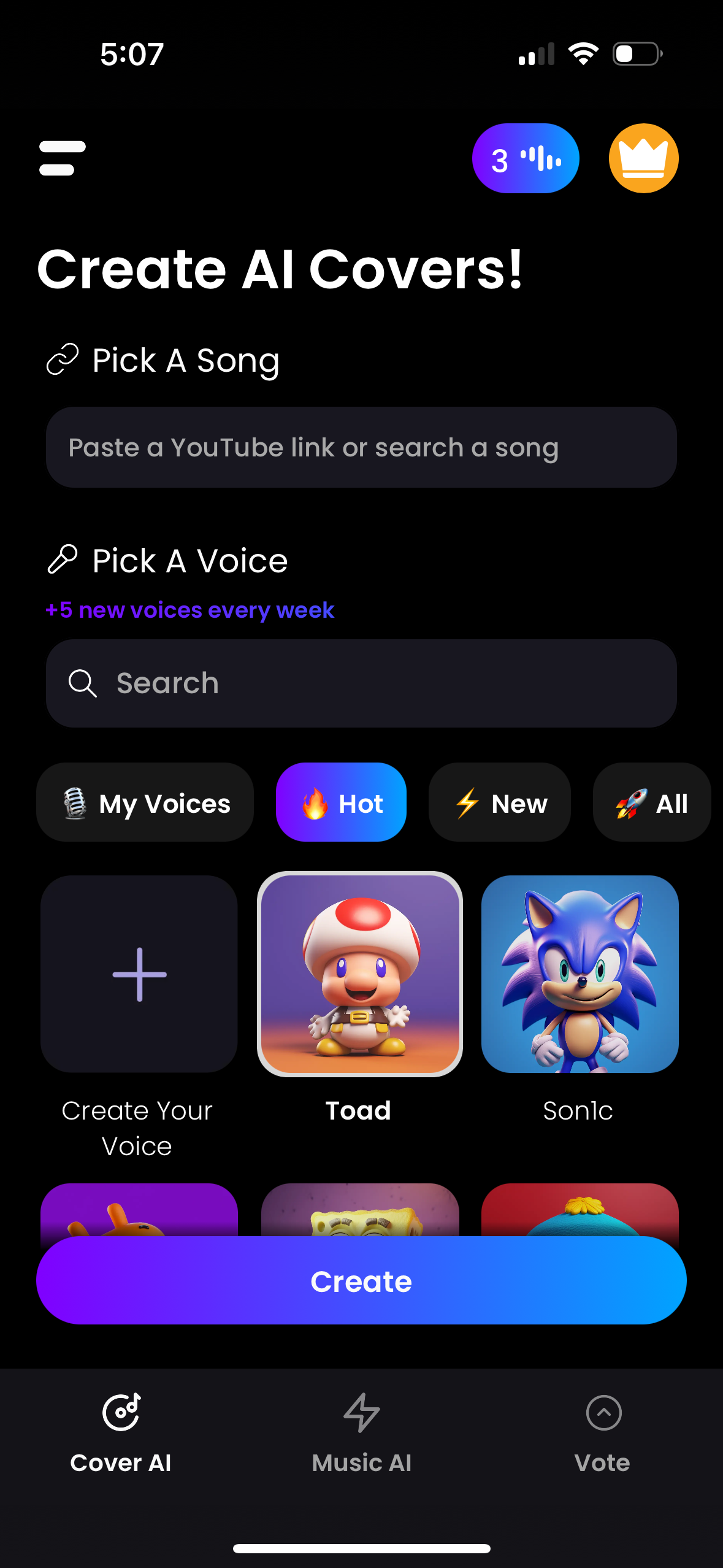The width and height of the screenshot is (723, 1568).
Task: Expand Vote using the upward chevron
Action: (x=603, y=1413)
